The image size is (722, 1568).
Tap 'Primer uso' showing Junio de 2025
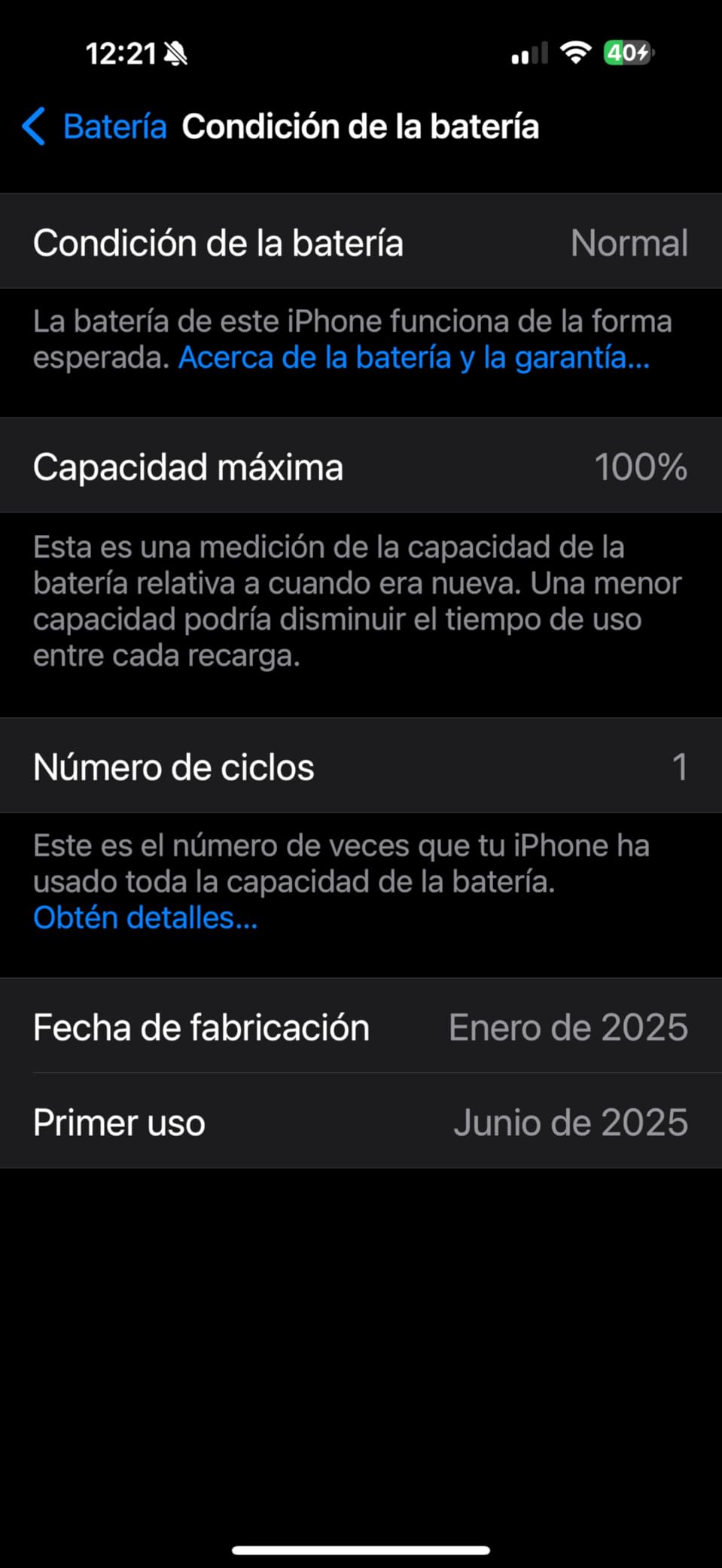coord(361,1121)
